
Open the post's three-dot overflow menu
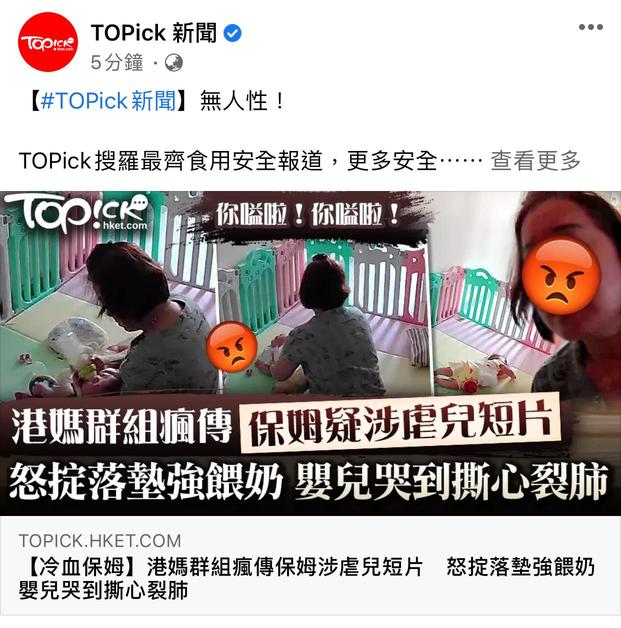tap(591, 27)
